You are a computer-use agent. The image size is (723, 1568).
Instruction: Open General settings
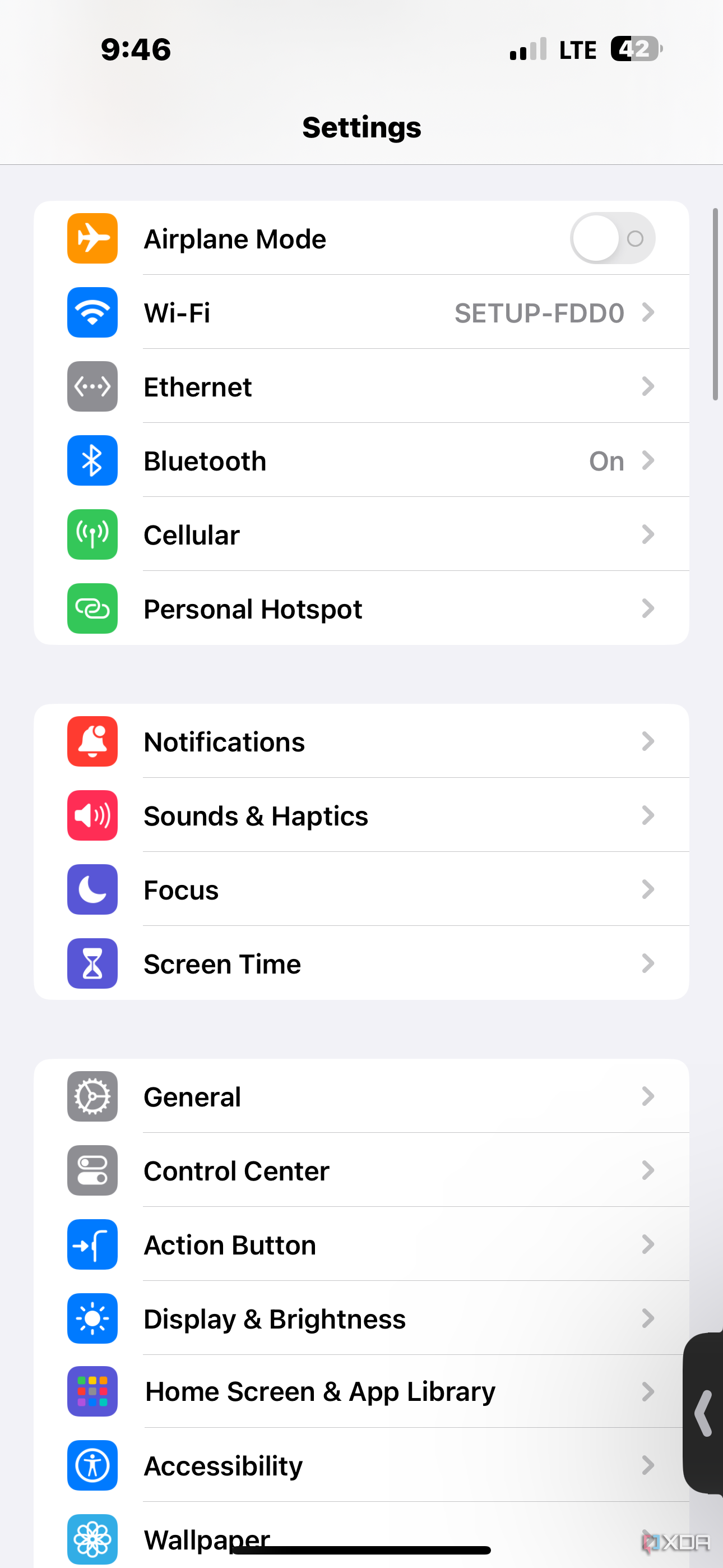361,1096
